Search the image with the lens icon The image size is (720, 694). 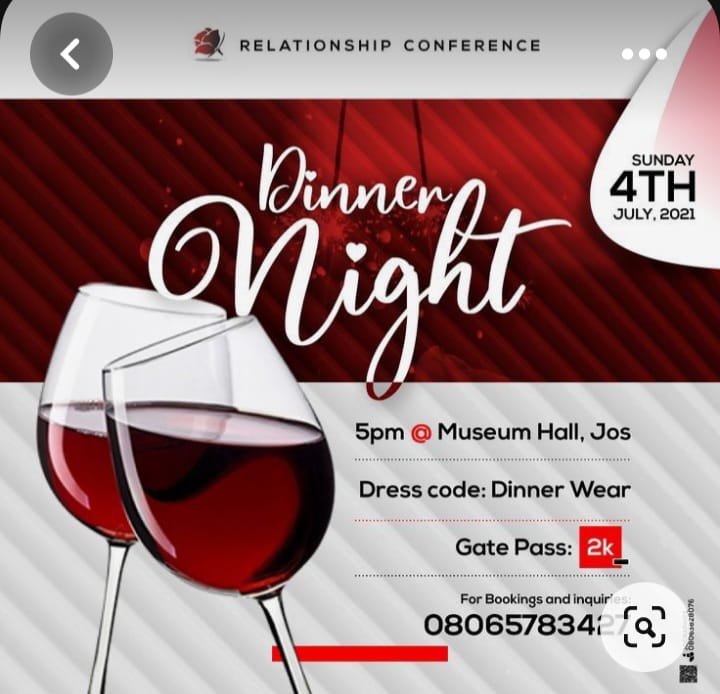645,627
